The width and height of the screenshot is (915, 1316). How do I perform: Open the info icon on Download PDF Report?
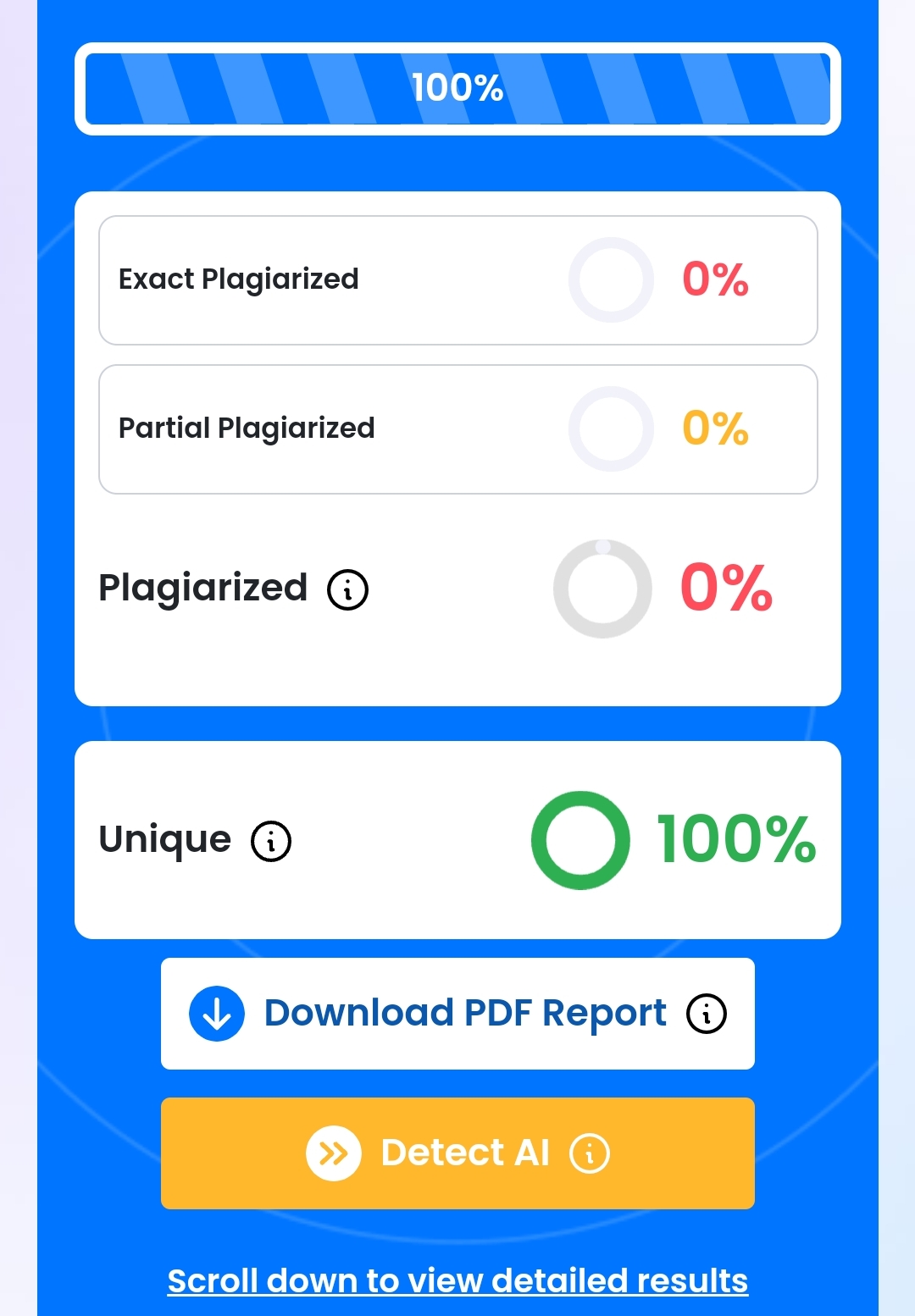point(707,1014)
